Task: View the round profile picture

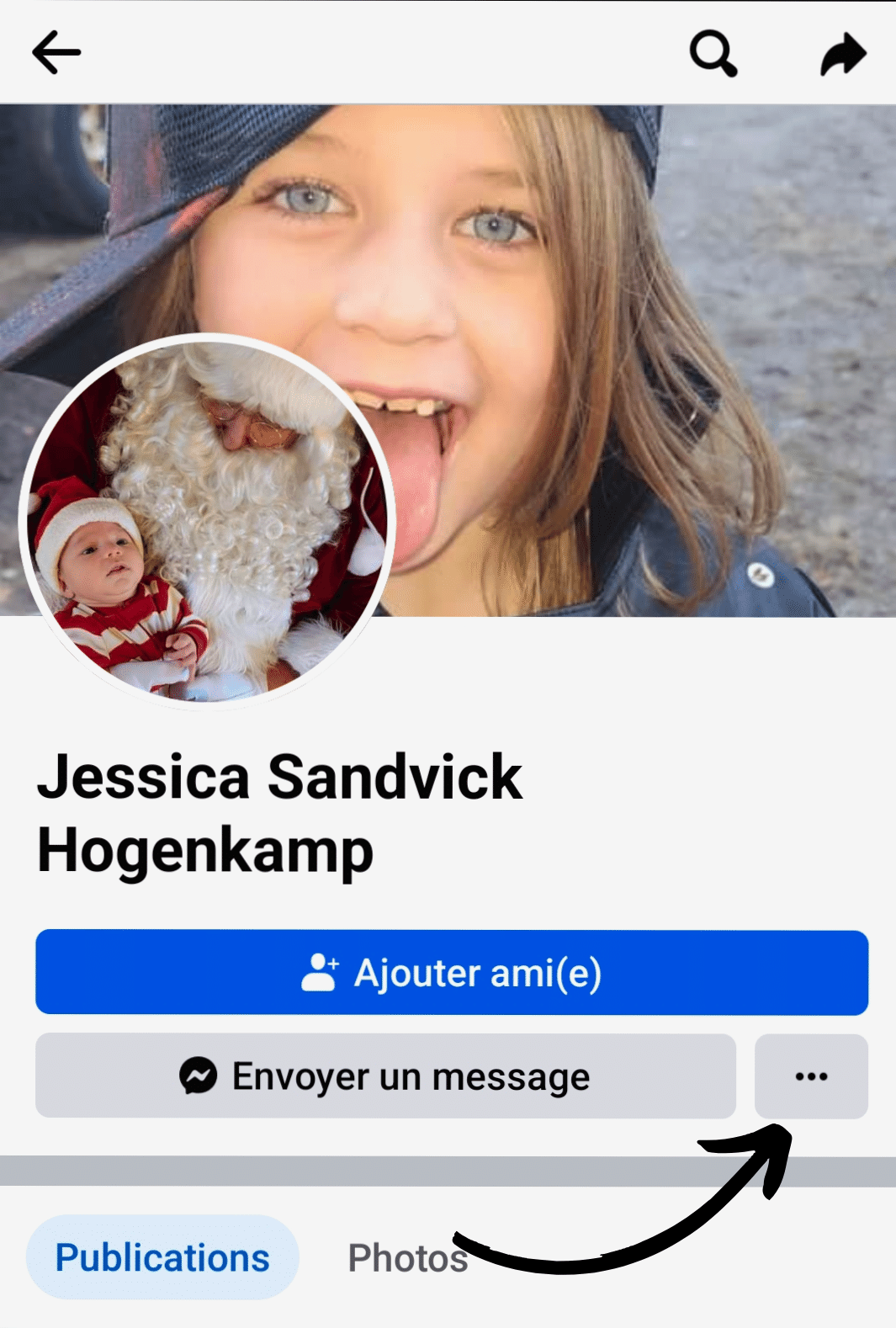Action: tap(206, 519)
